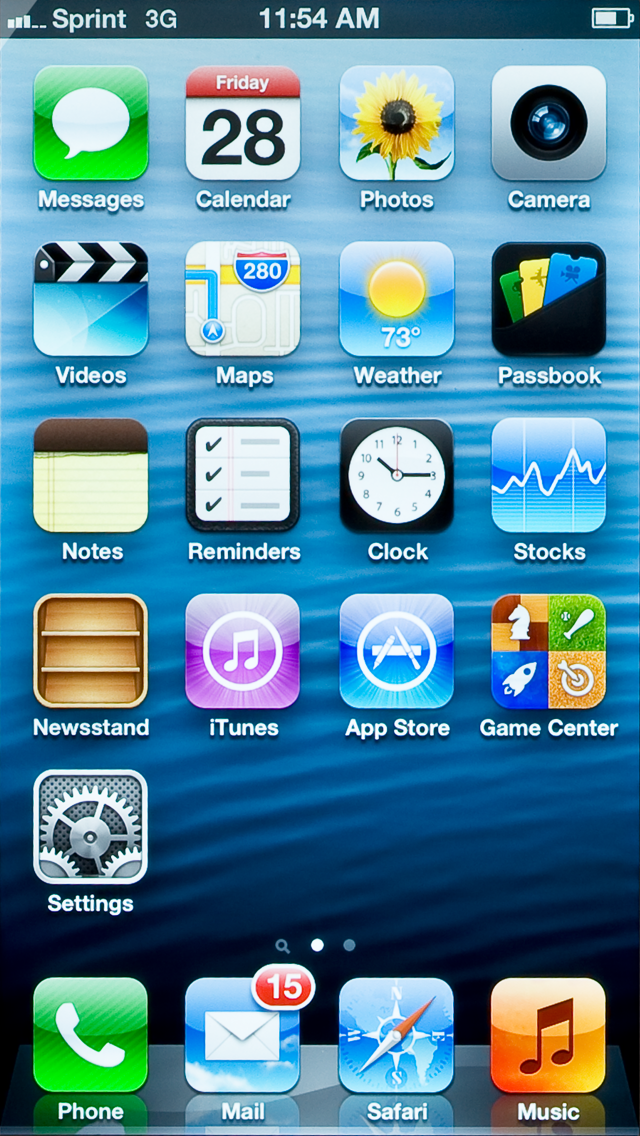Open Maps
The image size is (640, 1136).
click(243, 299)
